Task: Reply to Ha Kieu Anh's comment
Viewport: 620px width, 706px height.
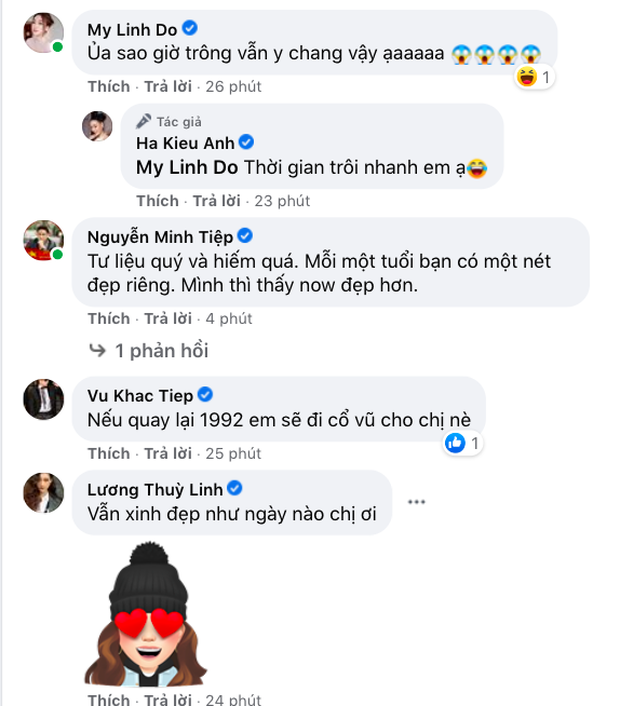Action: 216,200
